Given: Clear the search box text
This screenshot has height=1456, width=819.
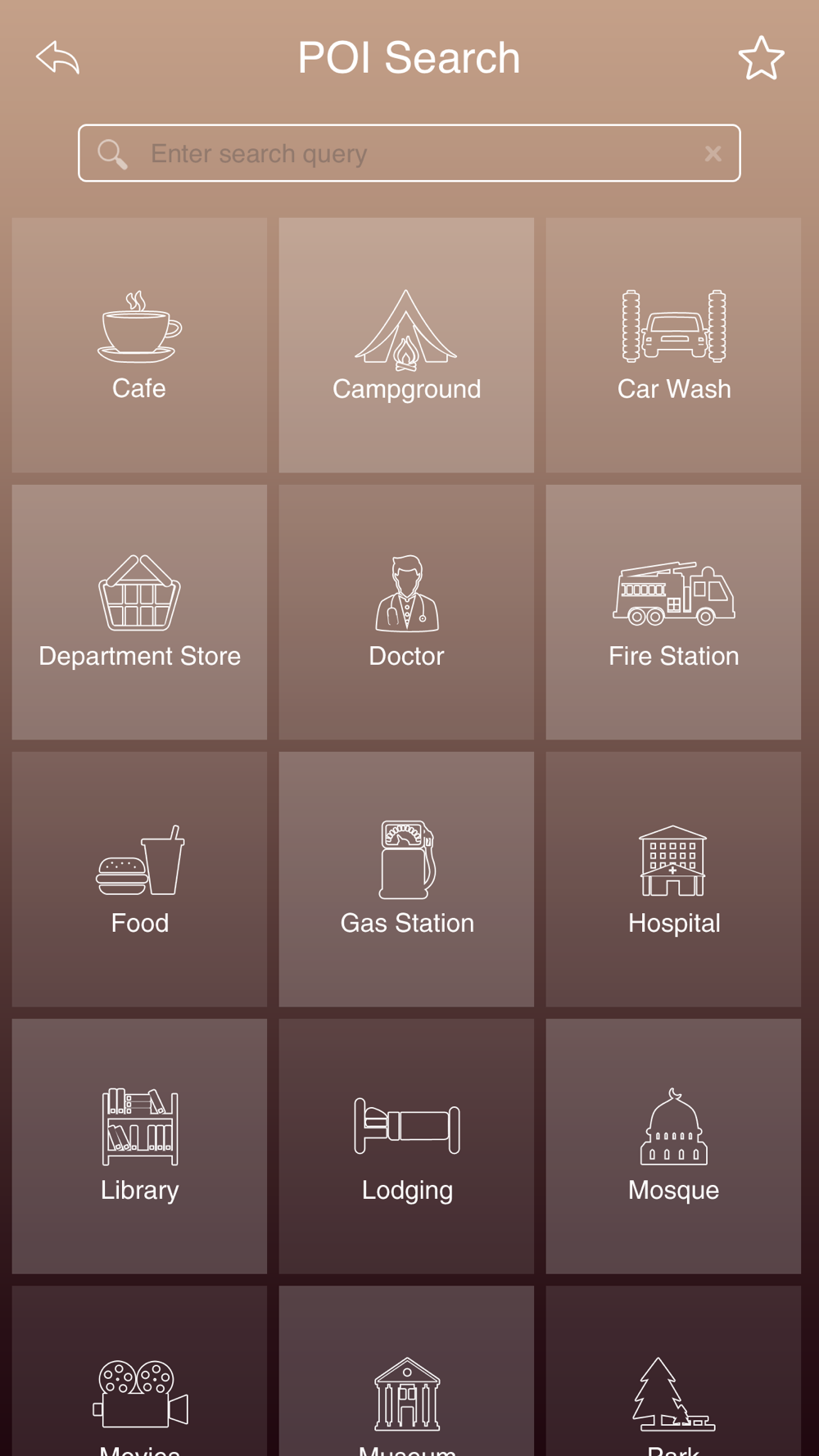Looking at the screenshot, I should click(x=713, y=153).
